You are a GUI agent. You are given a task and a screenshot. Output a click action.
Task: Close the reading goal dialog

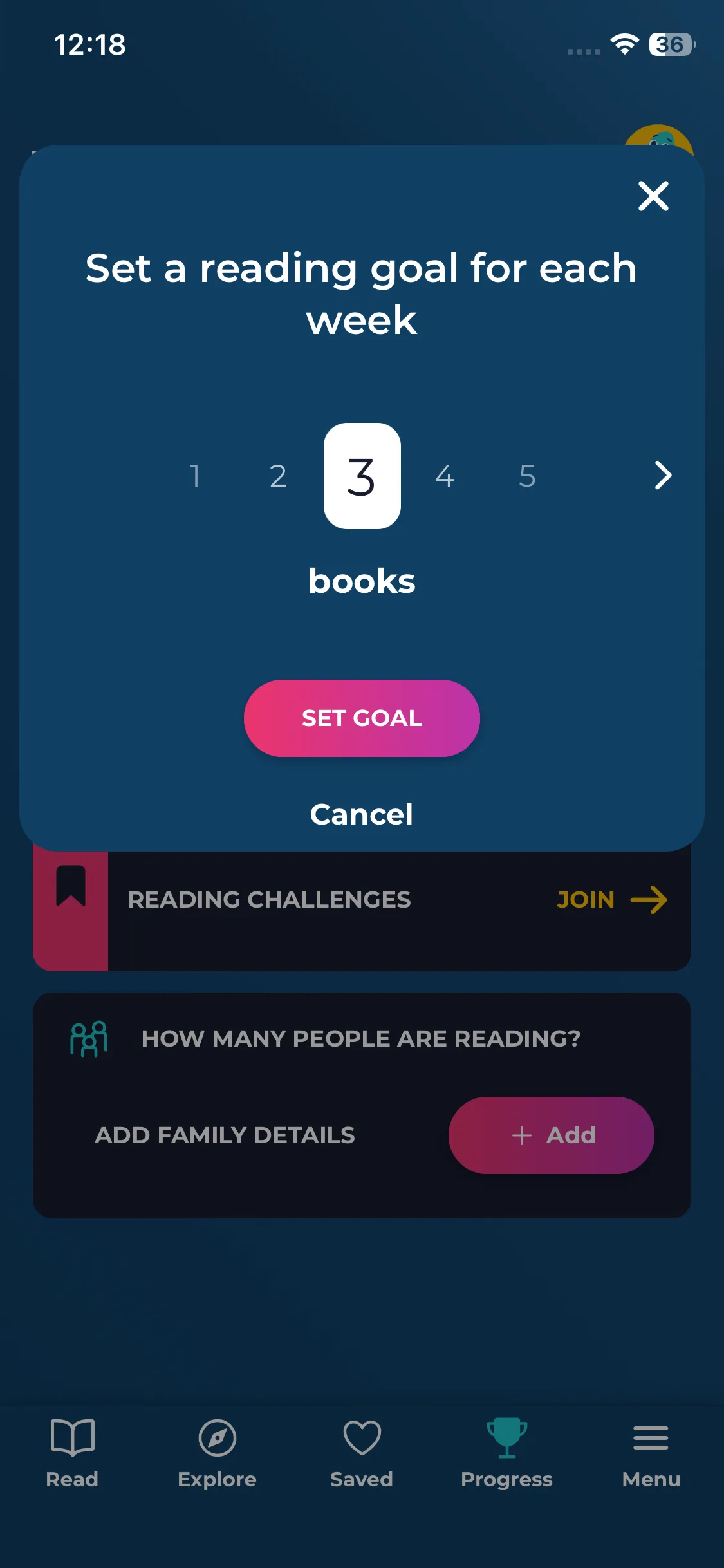coord(653,196)
